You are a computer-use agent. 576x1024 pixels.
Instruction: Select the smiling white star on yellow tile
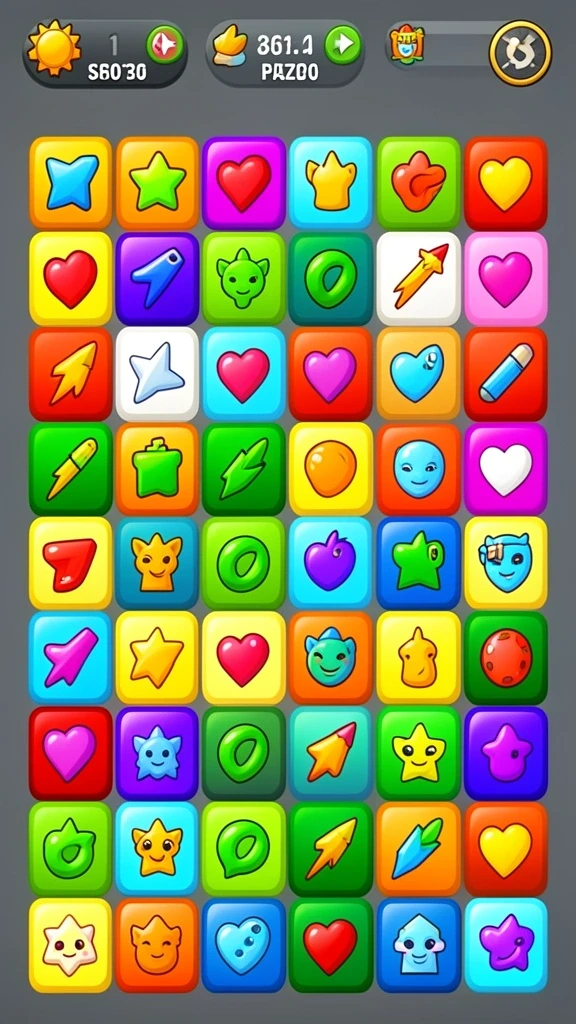[x=70, y=944]
